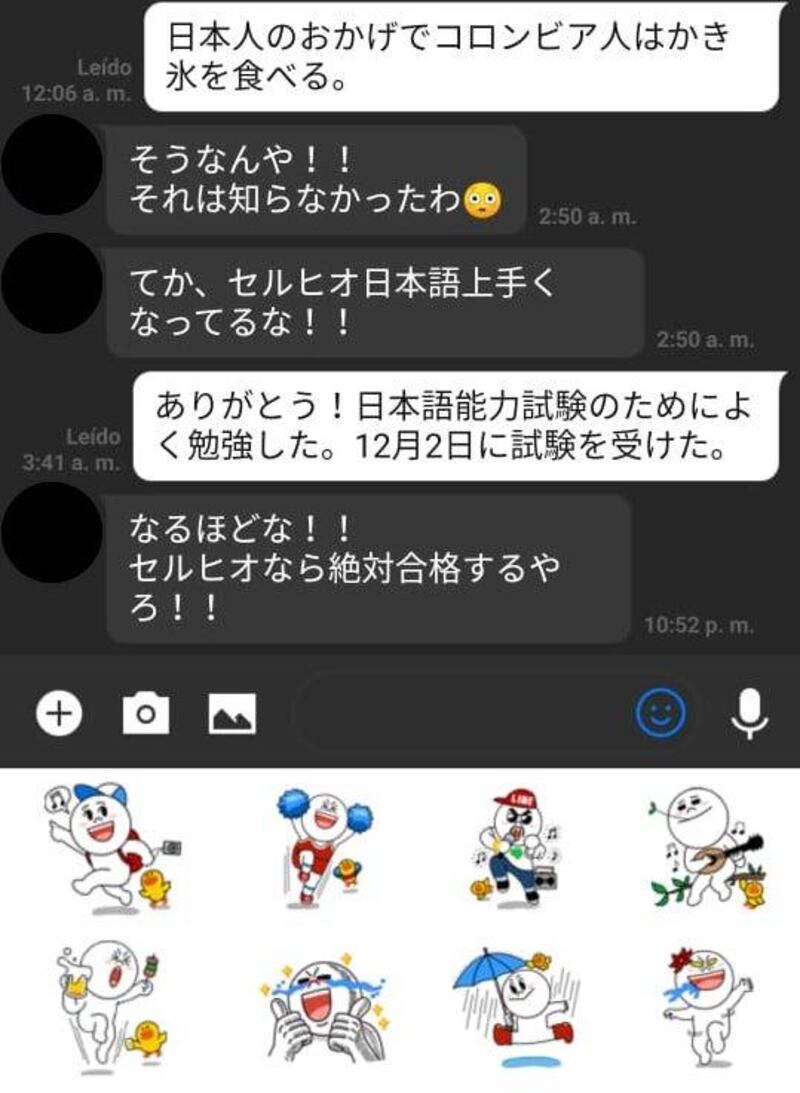Screen dimensions: 800x1093
Task: Open the photo gallery picker
Action: pos(232,714)
